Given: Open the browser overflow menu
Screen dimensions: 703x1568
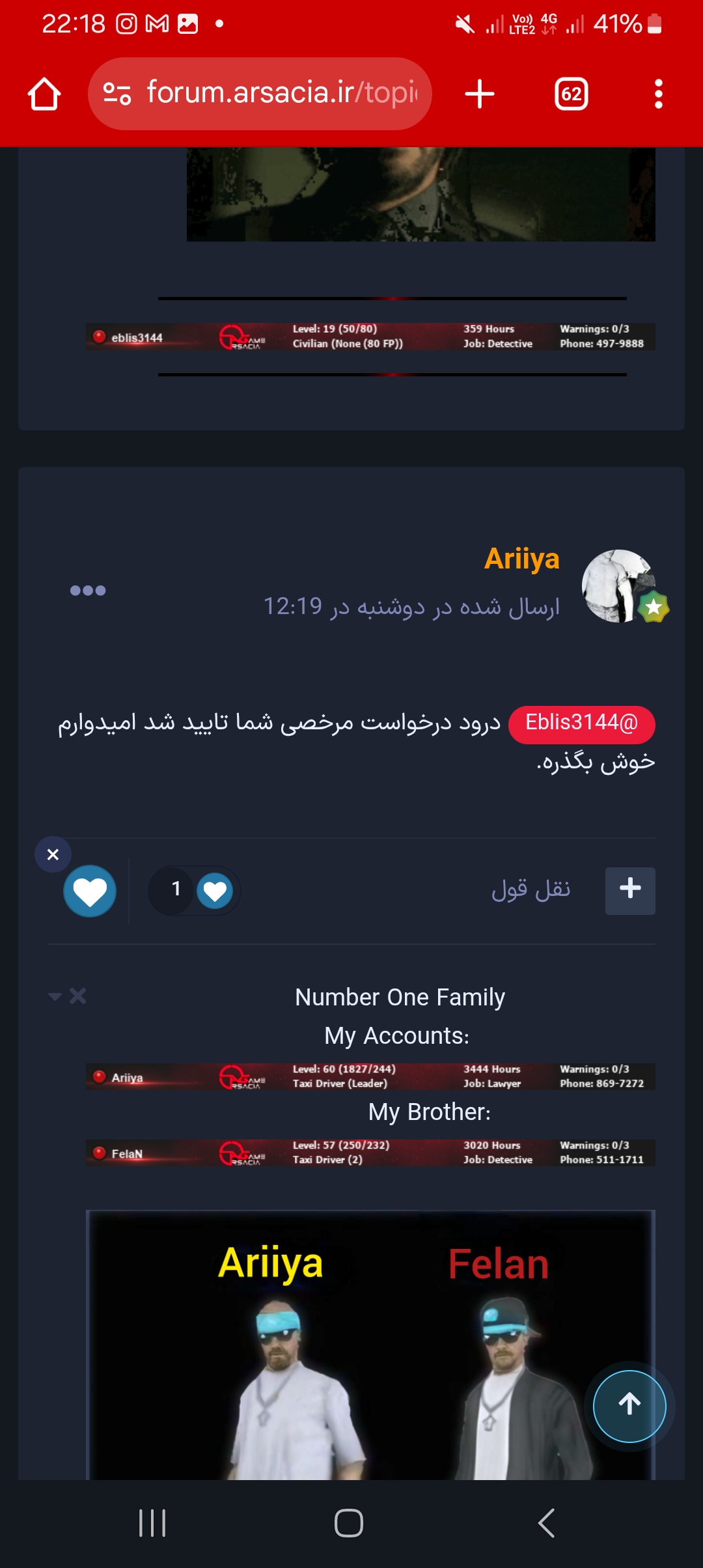Looking at the screenshot, I should [x=659, y=94].
